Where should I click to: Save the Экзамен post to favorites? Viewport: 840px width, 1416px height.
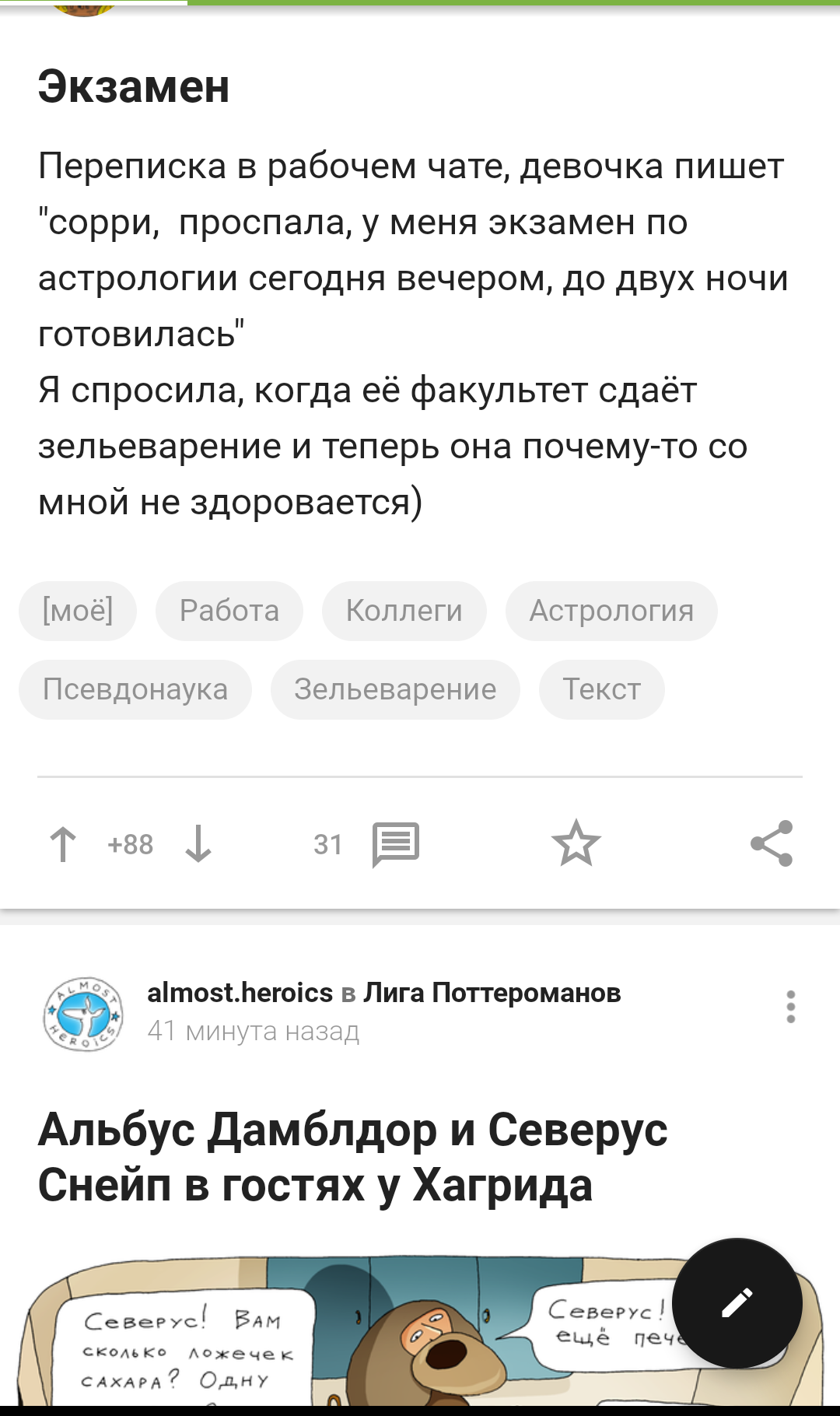[576, 843]
